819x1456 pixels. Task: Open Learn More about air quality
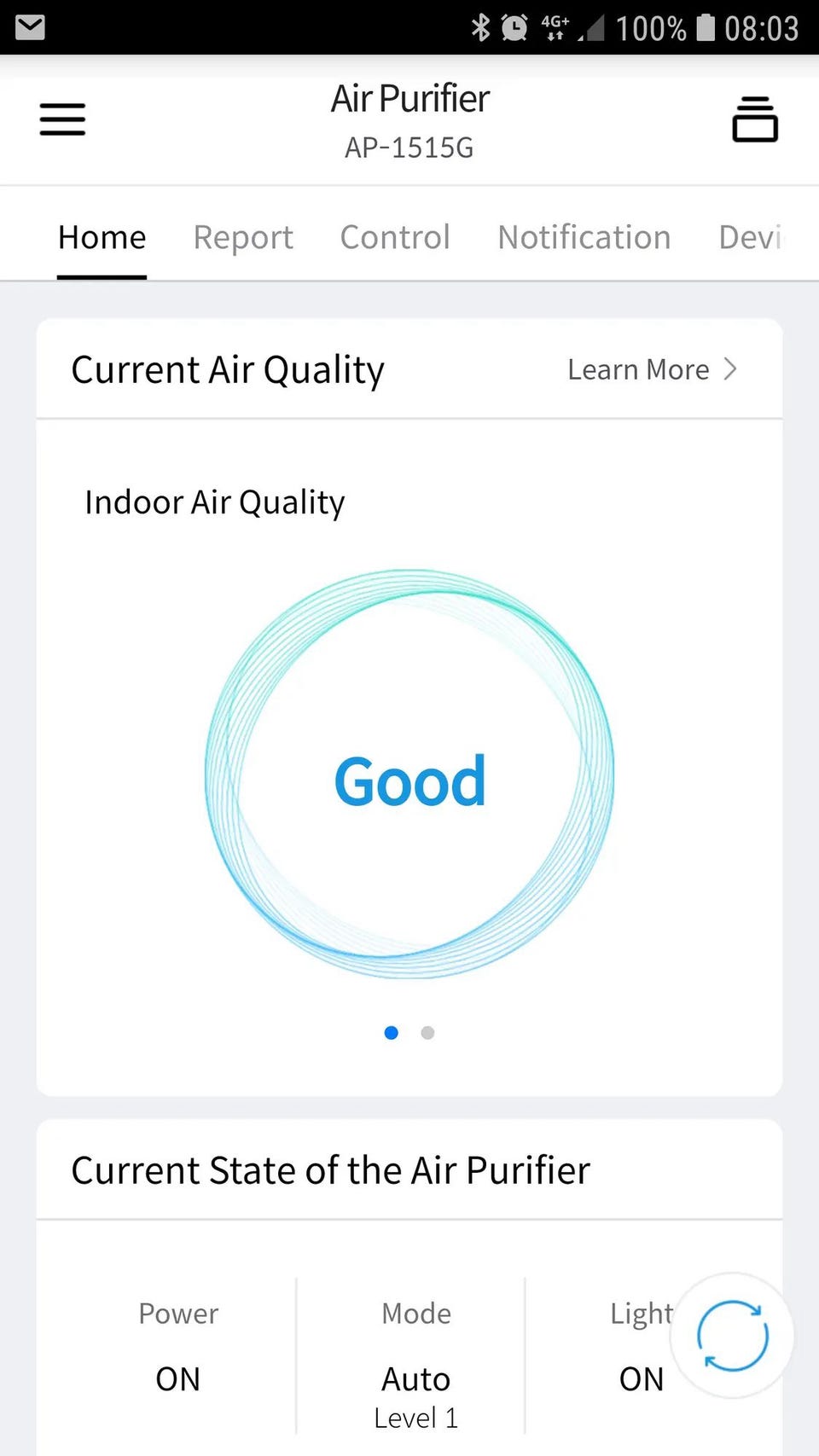pyautogui.click(x=653, y=369)
